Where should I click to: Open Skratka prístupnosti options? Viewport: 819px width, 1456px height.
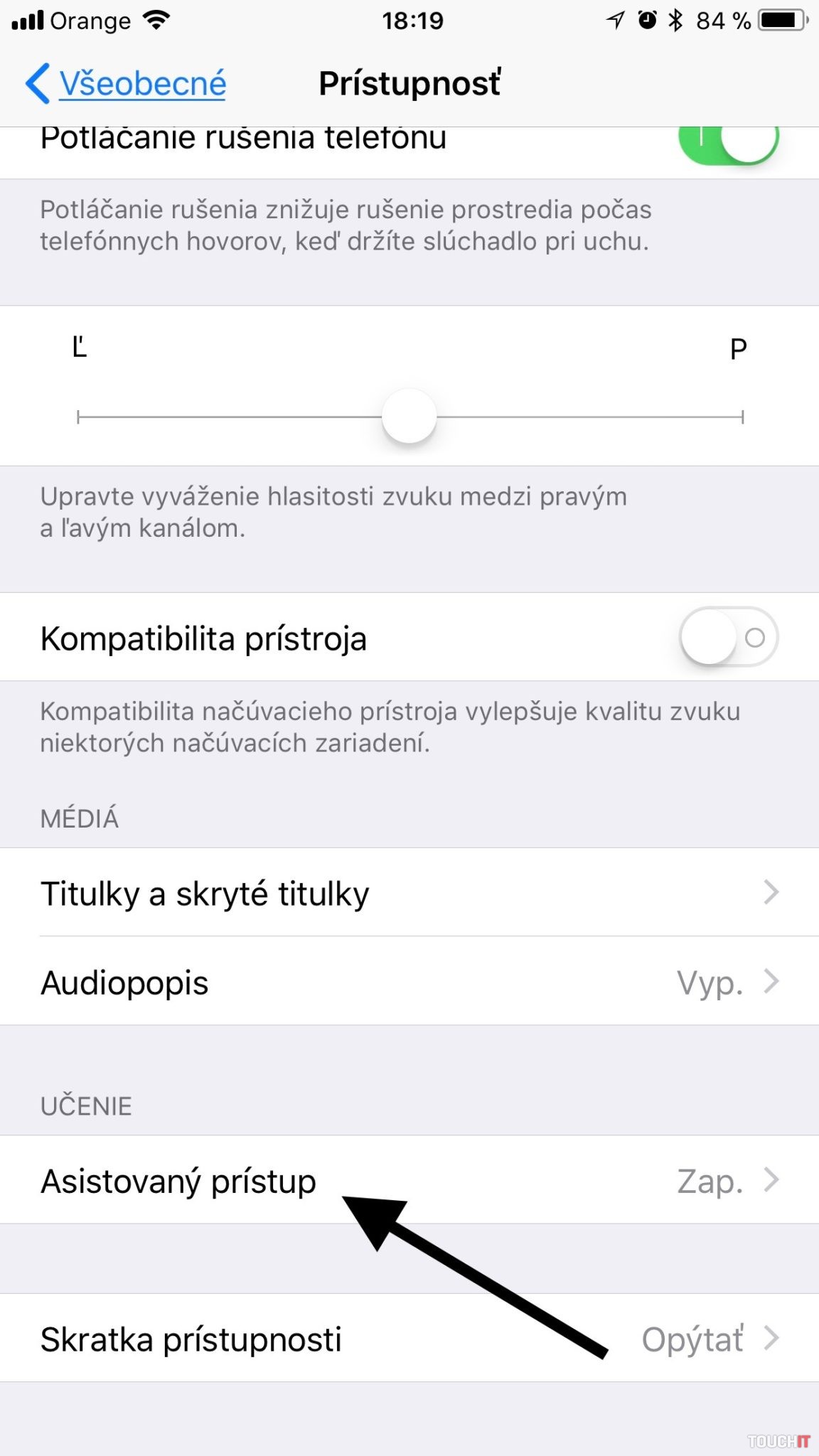coord(409,1339)
